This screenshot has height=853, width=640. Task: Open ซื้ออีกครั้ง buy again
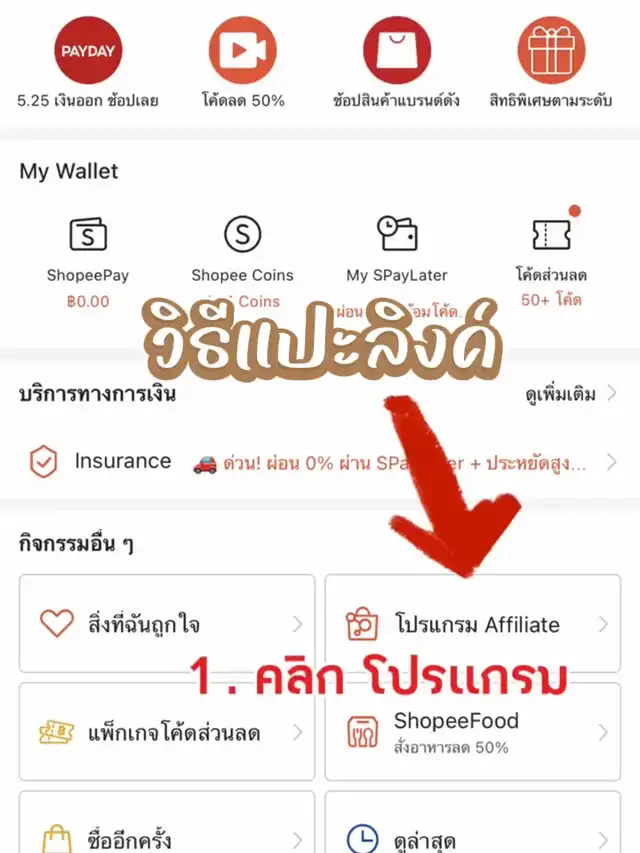pyautogui.click(x=167, y=832)
